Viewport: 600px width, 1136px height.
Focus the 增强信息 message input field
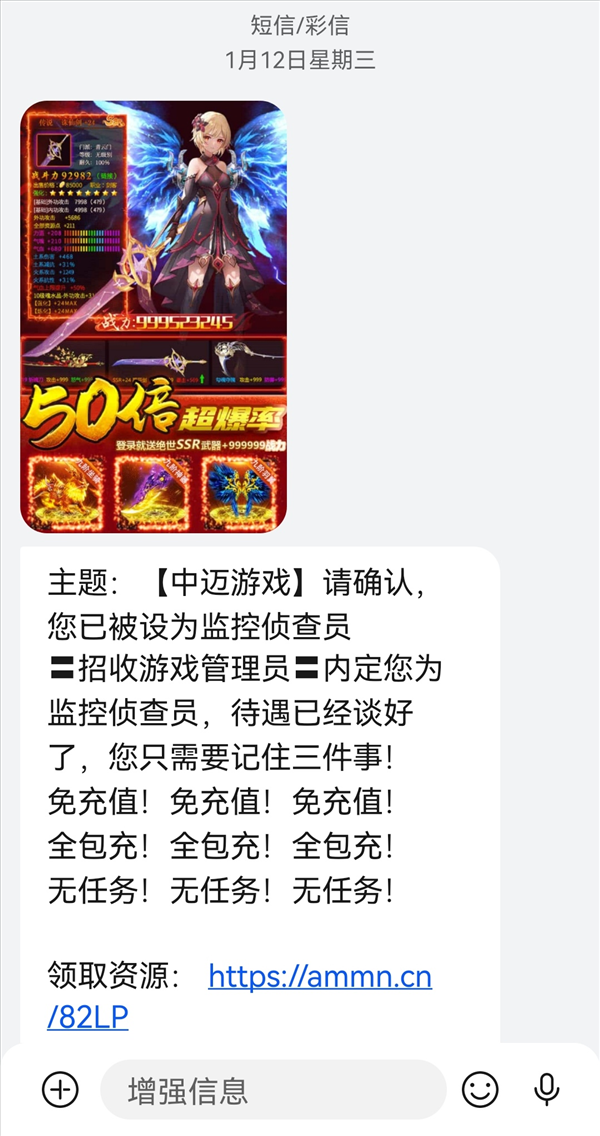(x=273, y=1090)
